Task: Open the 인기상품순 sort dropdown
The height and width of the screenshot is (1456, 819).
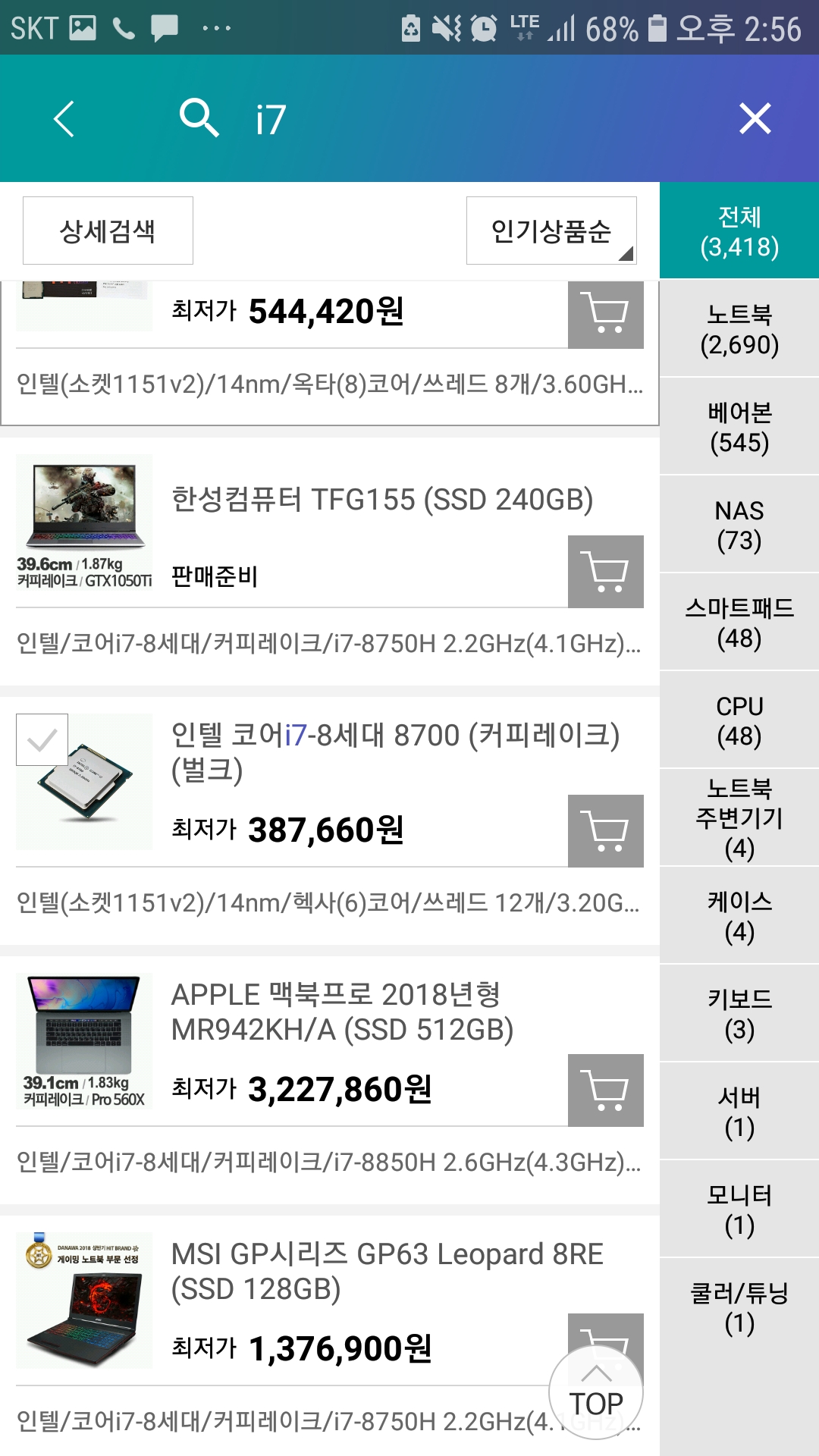Action: pos(551,231)
